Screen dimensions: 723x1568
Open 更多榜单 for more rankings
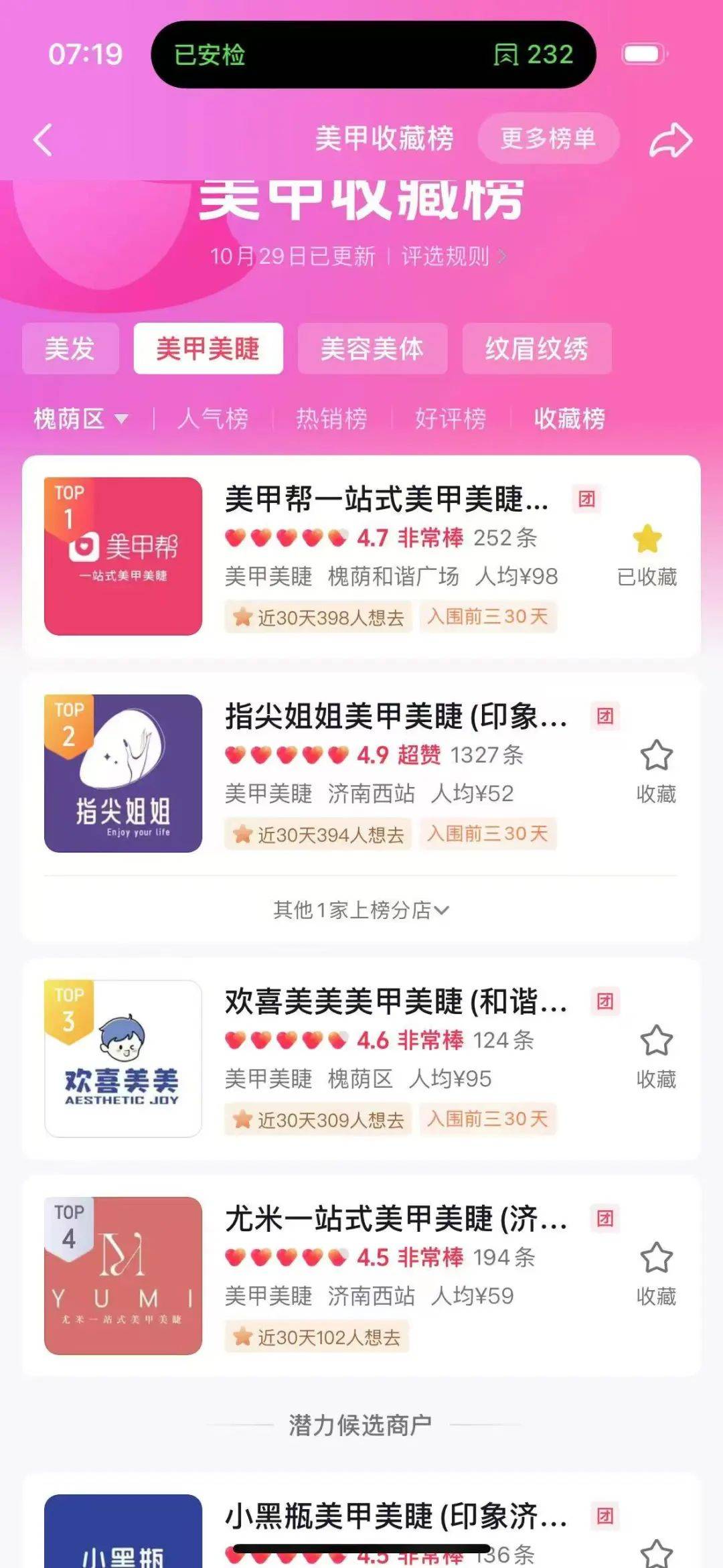pos(548,139)
